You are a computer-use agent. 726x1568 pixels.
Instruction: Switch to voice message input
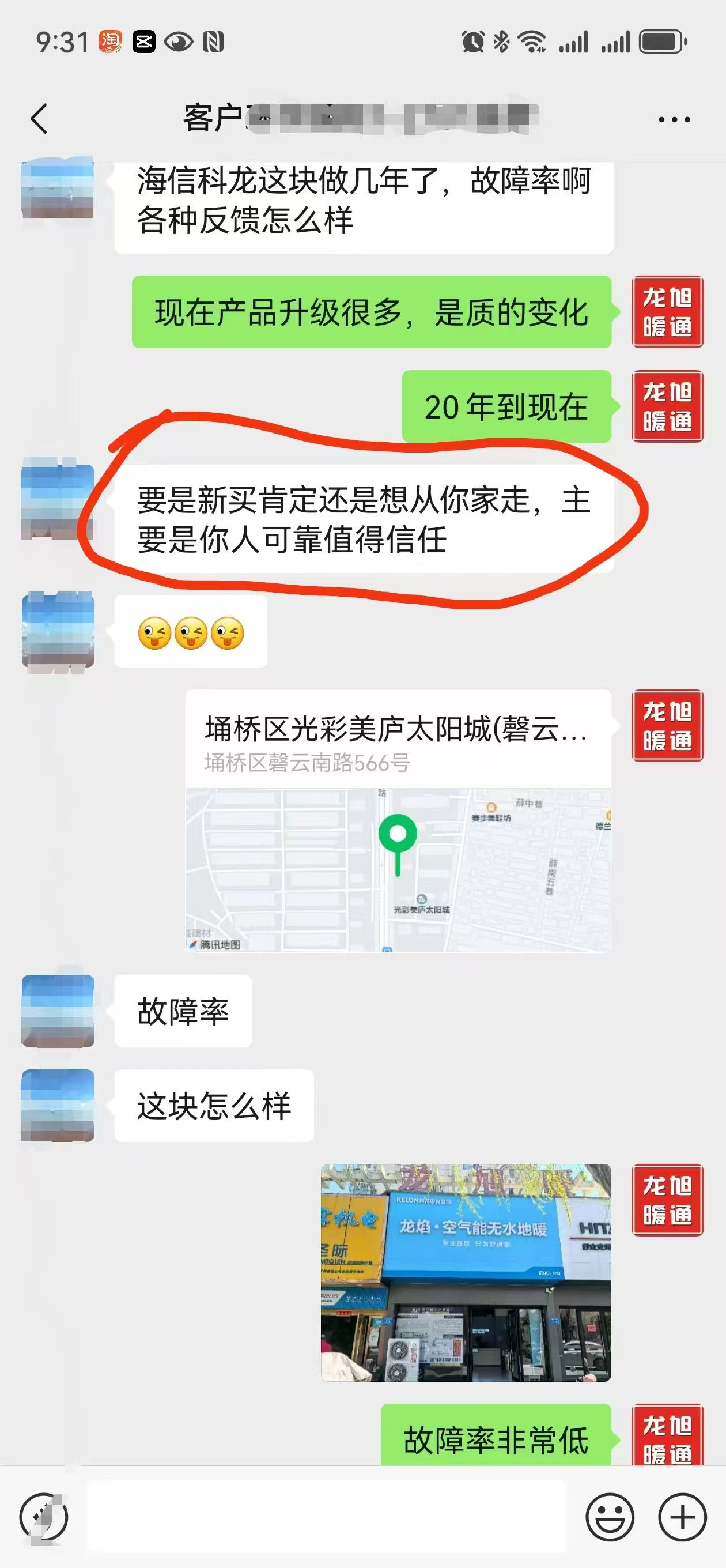point(44,1517)
